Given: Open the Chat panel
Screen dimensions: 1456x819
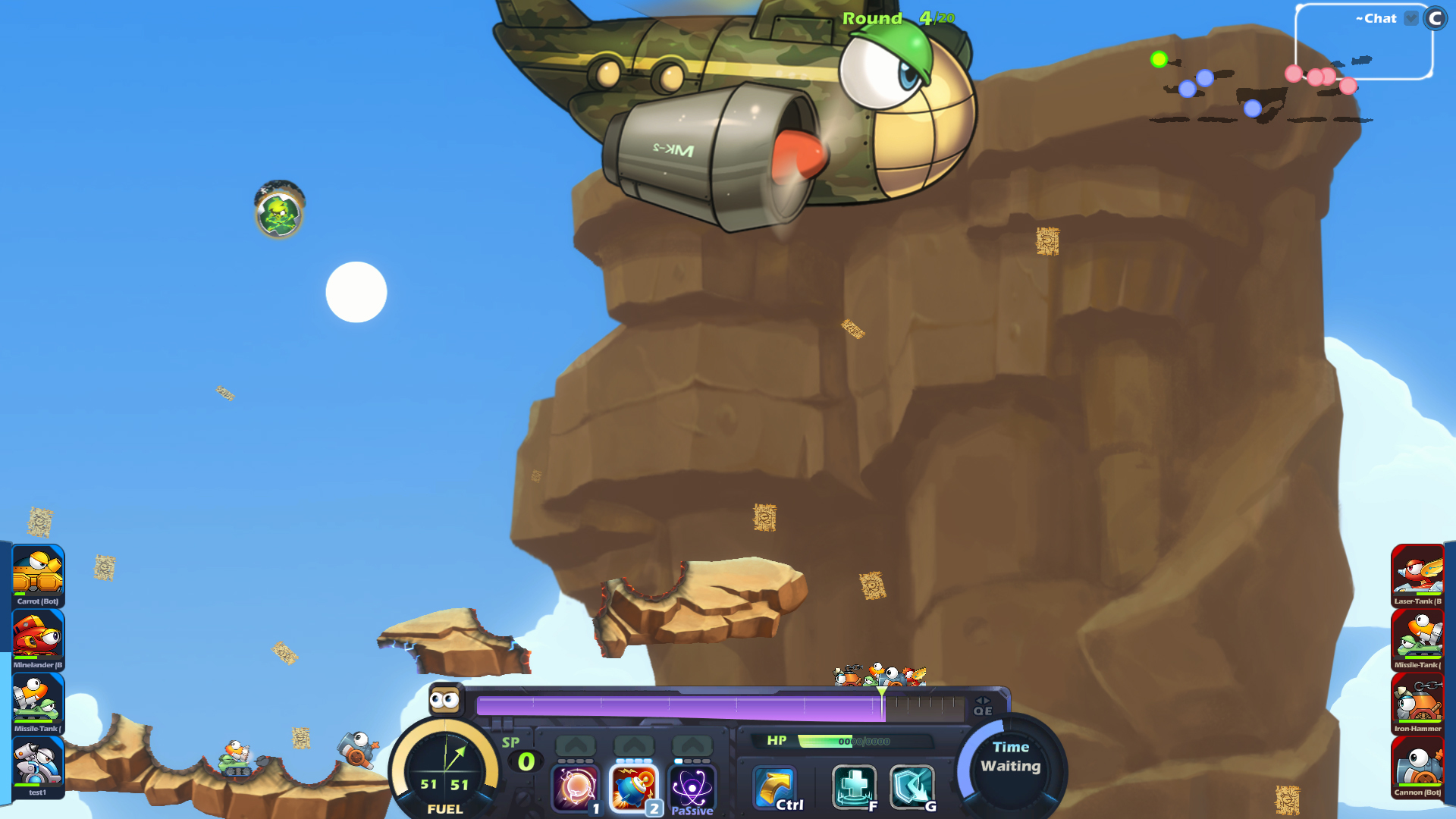Looking at the screenshot, I should [x=1375, y=19].
